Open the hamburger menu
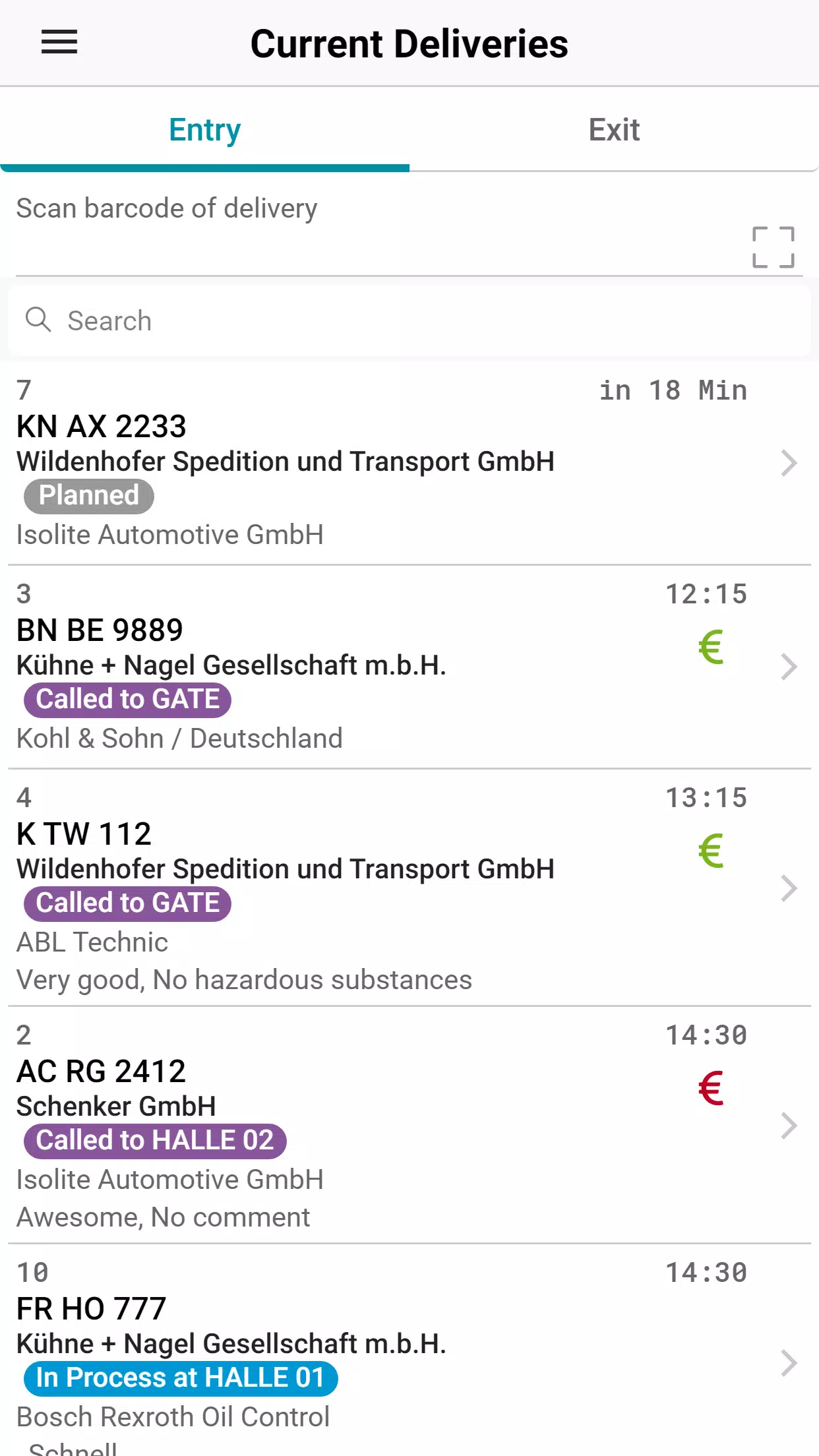The height and width of the screenshot is (1456, 819). coord(59,43)
